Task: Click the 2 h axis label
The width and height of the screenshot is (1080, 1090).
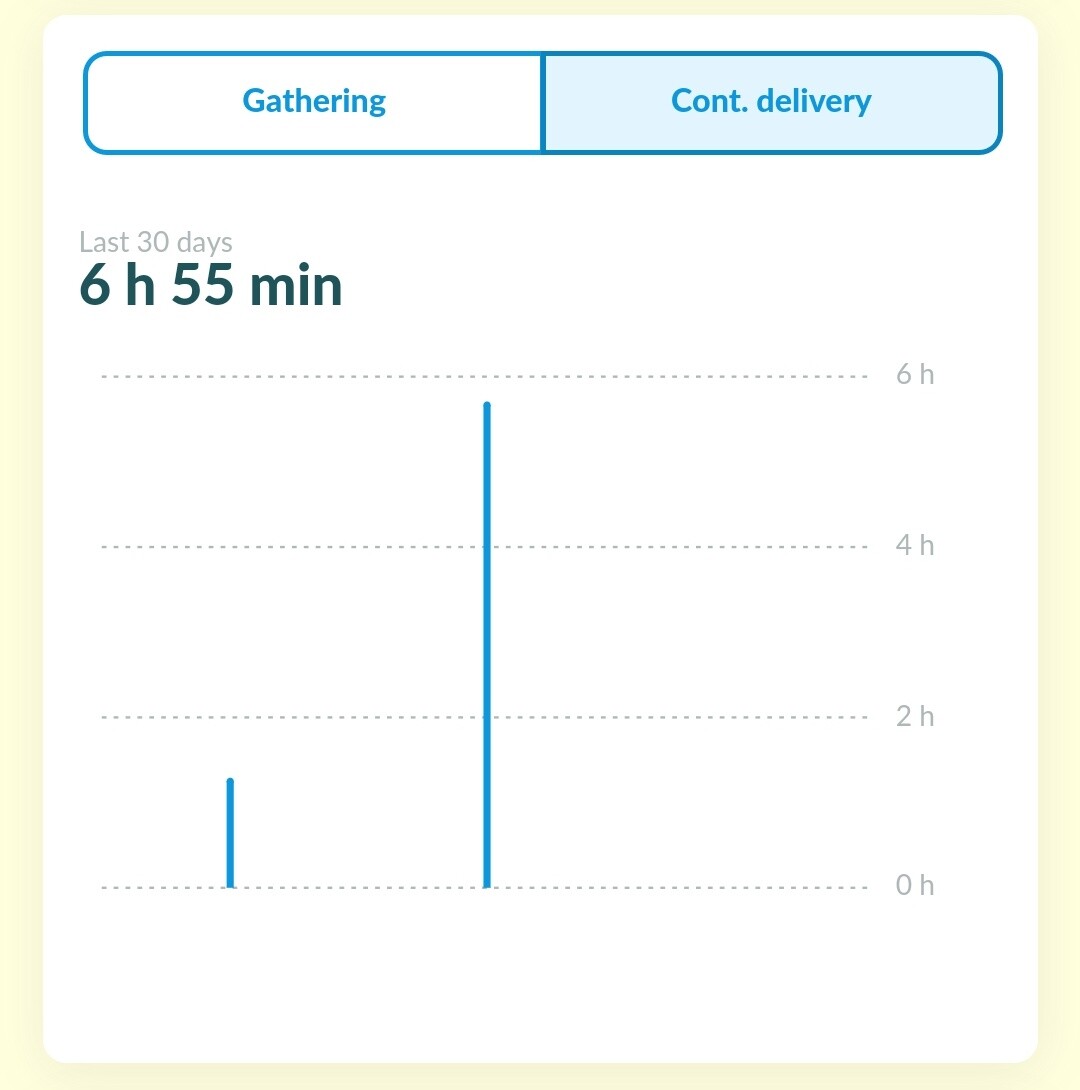Action: coord(916,716)
